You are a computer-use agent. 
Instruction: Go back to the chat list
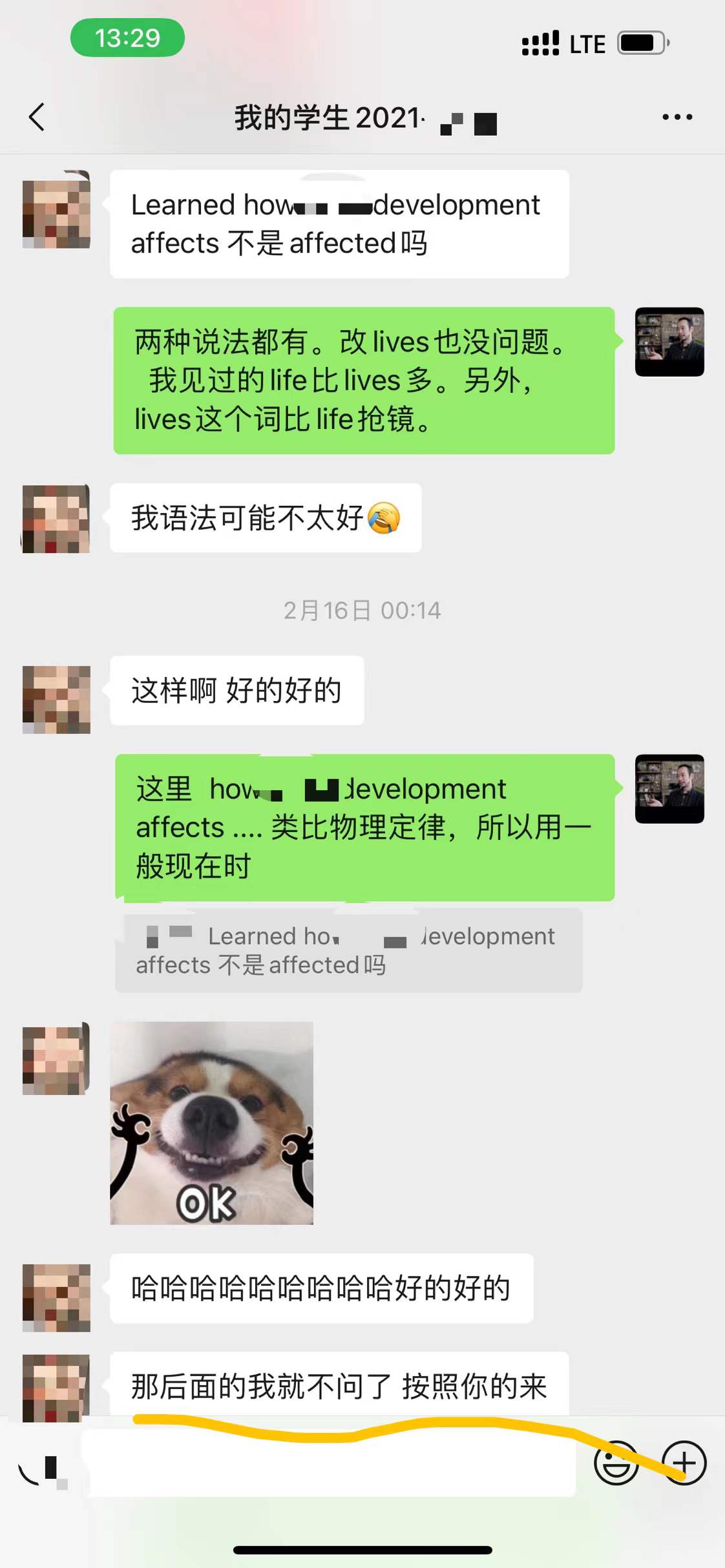37,118
